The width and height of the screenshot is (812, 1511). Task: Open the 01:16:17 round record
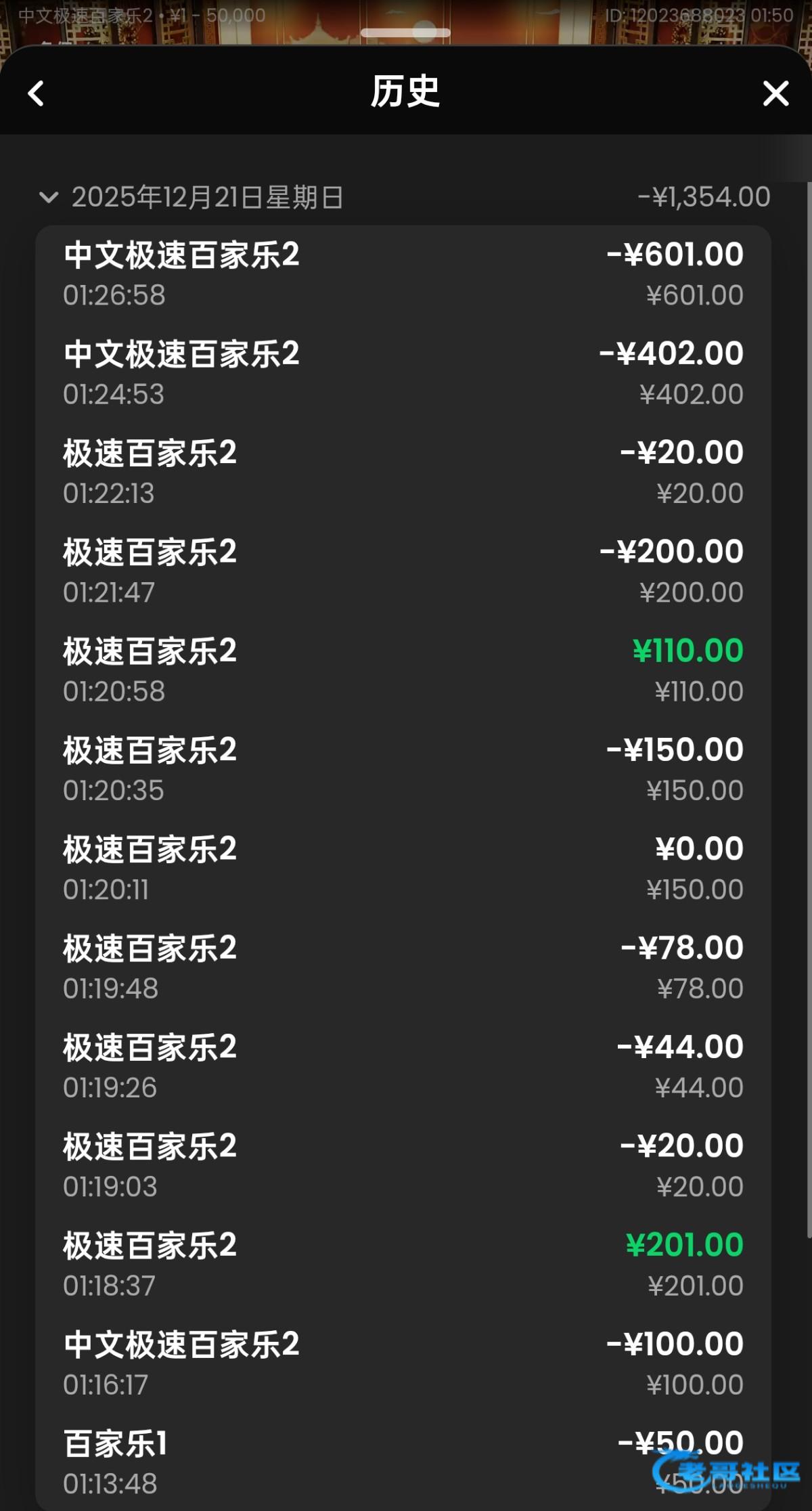(403, 1364)
